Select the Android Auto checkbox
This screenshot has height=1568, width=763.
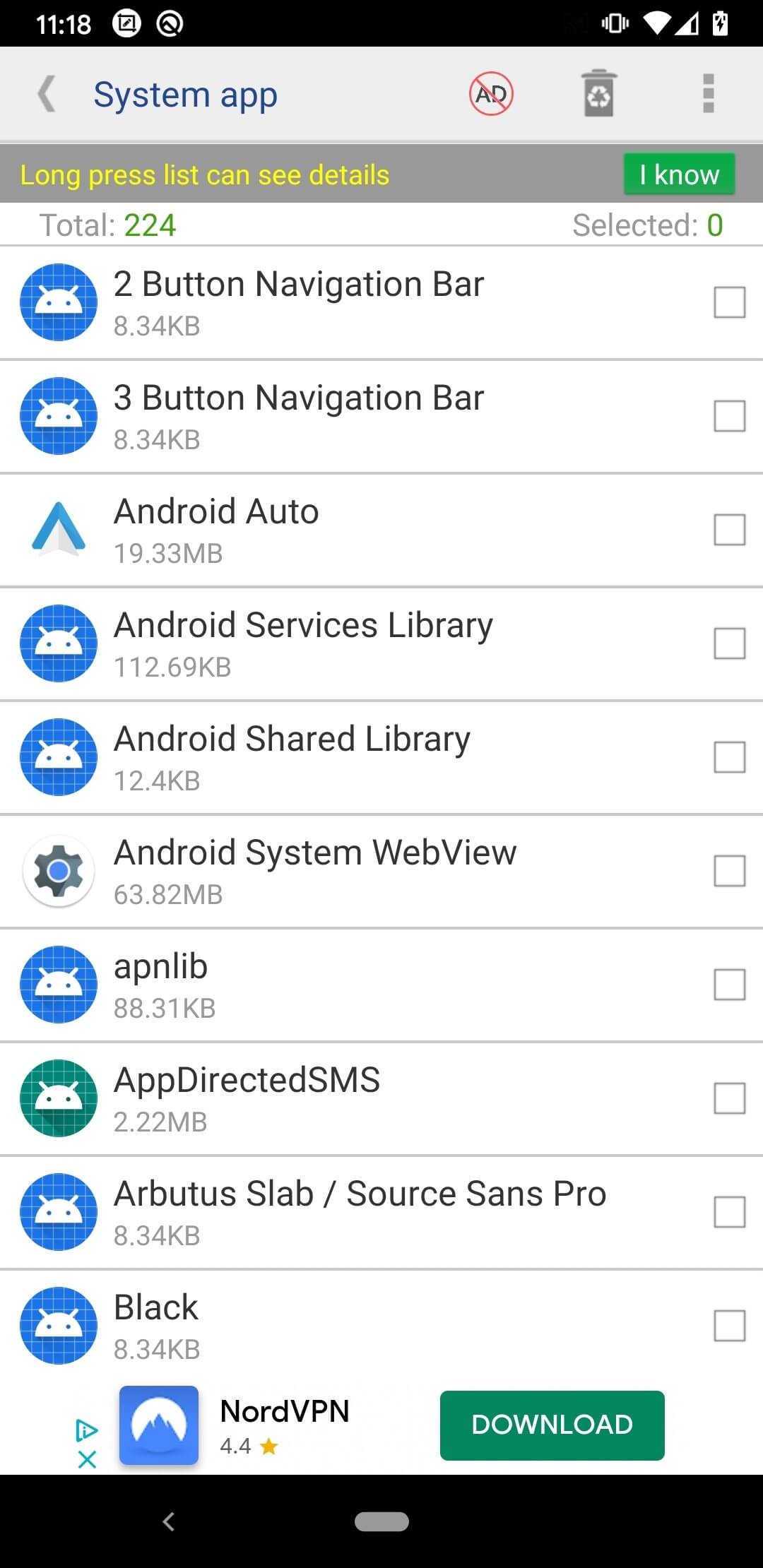coord(728,529)
